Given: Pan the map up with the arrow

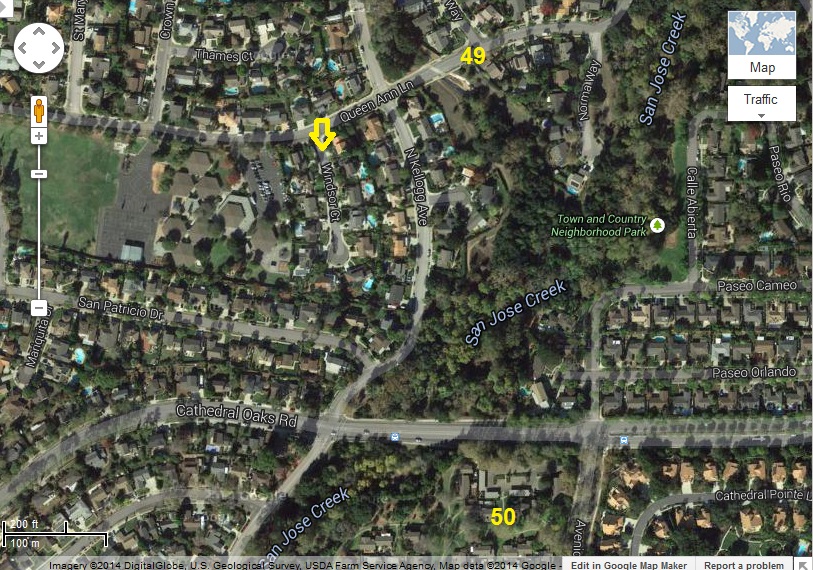Looking at the screenshot, I should (39, 32).
